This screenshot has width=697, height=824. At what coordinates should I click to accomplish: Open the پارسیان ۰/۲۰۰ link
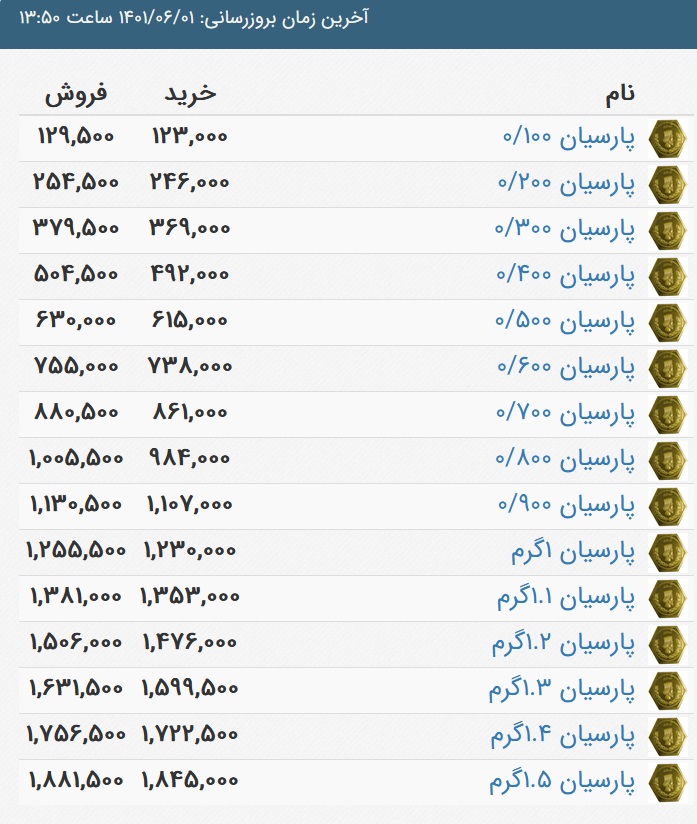pyautogui.click(x=566, y=184)
